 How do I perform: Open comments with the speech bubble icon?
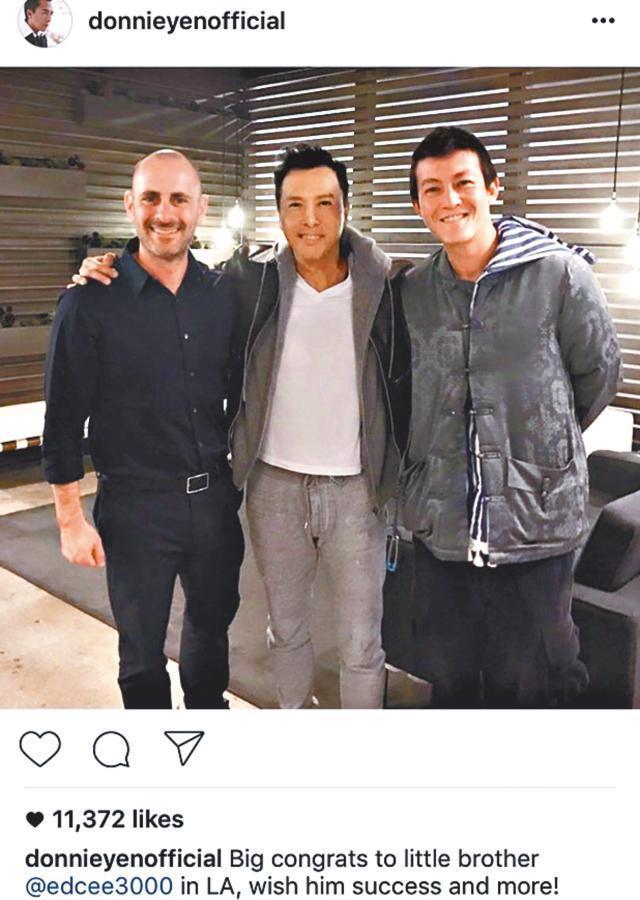click(x=111, y=749)
